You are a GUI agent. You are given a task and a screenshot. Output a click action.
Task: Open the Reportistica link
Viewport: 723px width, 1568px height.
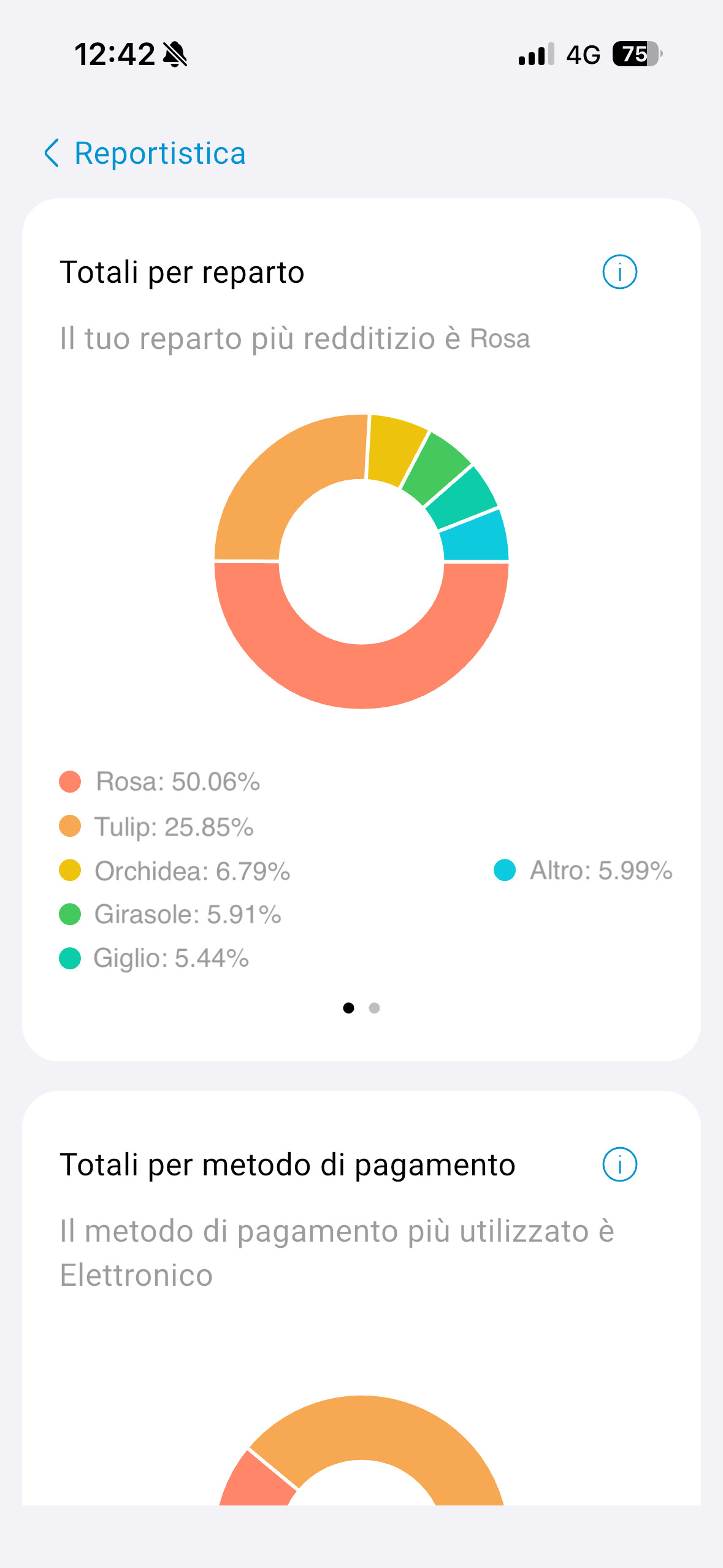160,153
